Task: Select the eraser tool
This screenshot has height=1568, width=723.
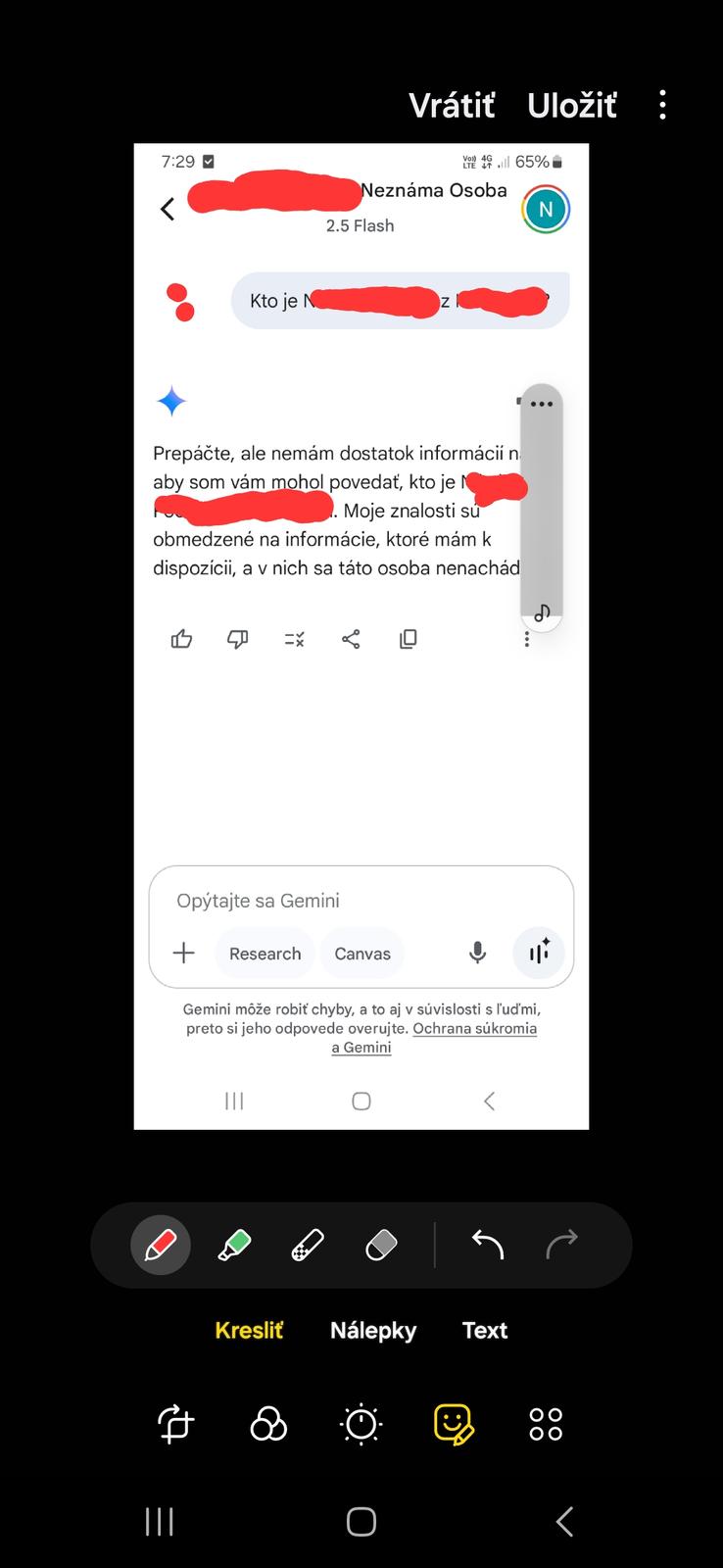Action: coord(381,1245)
